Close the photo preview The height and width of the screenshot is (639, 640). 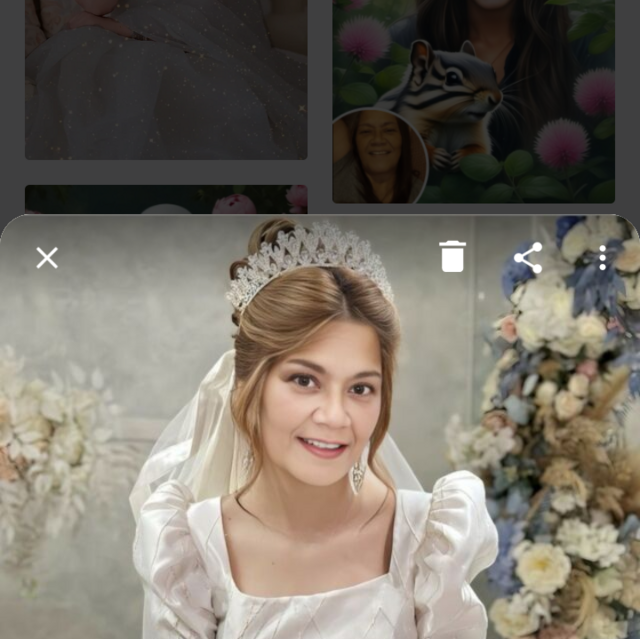pyautogui.click(x=47, y=258)
